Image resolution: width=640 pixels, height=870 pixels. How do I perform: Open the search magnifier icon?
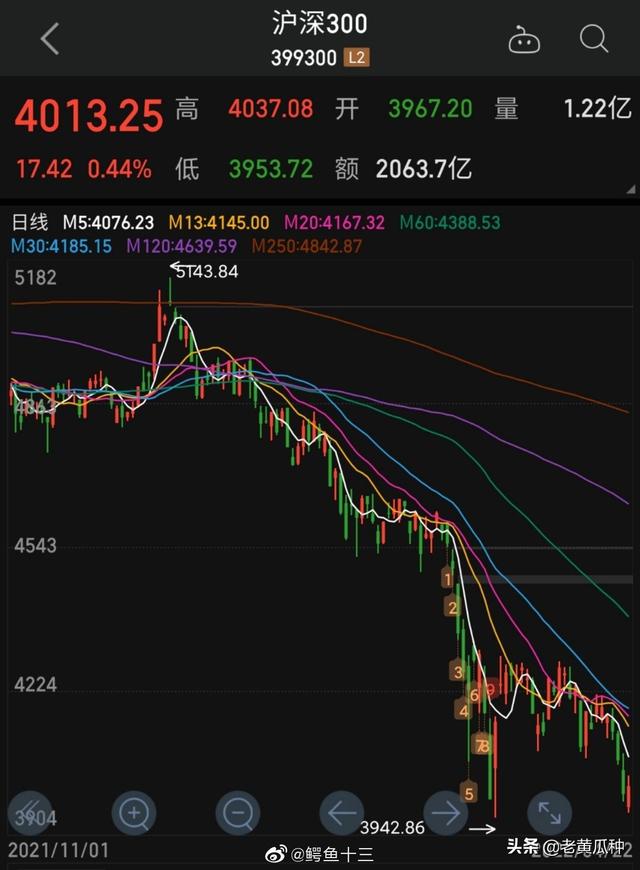tap(594, 39)
